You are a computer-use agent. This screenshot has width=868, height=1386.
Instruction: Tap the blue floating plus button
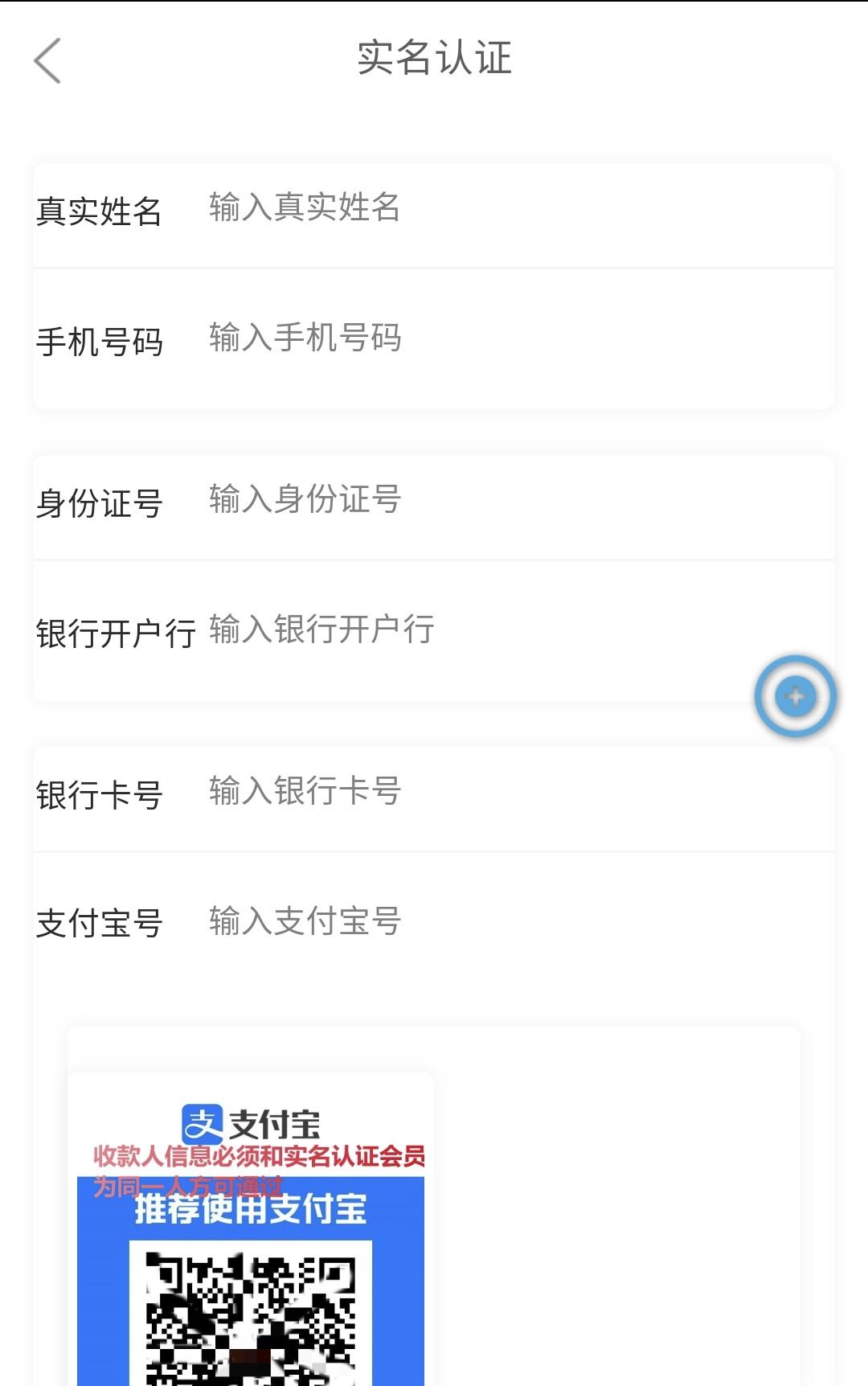795,696
